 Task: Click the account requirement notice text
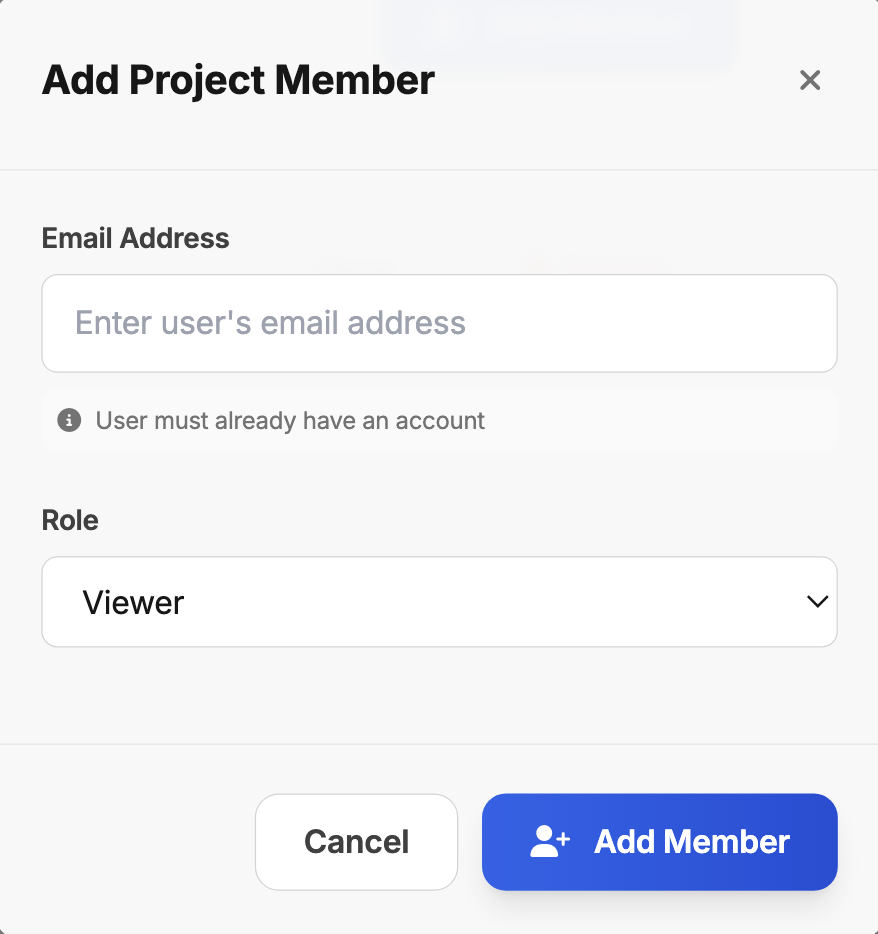289,420
